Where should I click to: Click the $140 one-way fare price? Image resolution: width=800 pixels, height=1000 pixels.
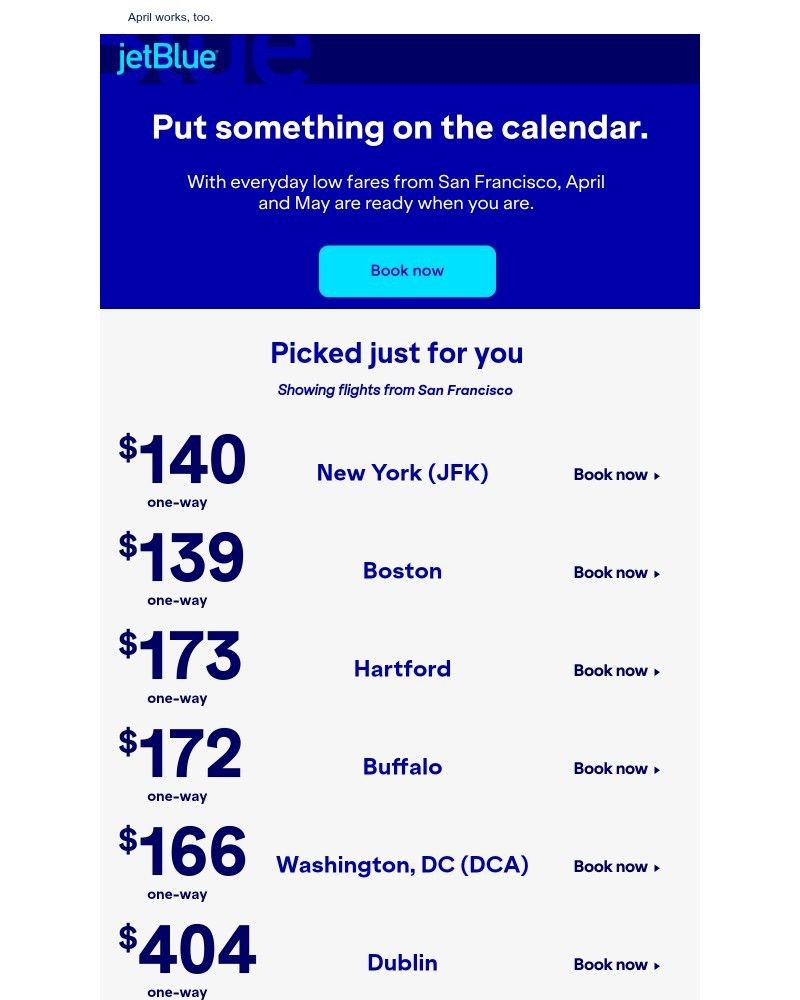click(x=185, y=460)
